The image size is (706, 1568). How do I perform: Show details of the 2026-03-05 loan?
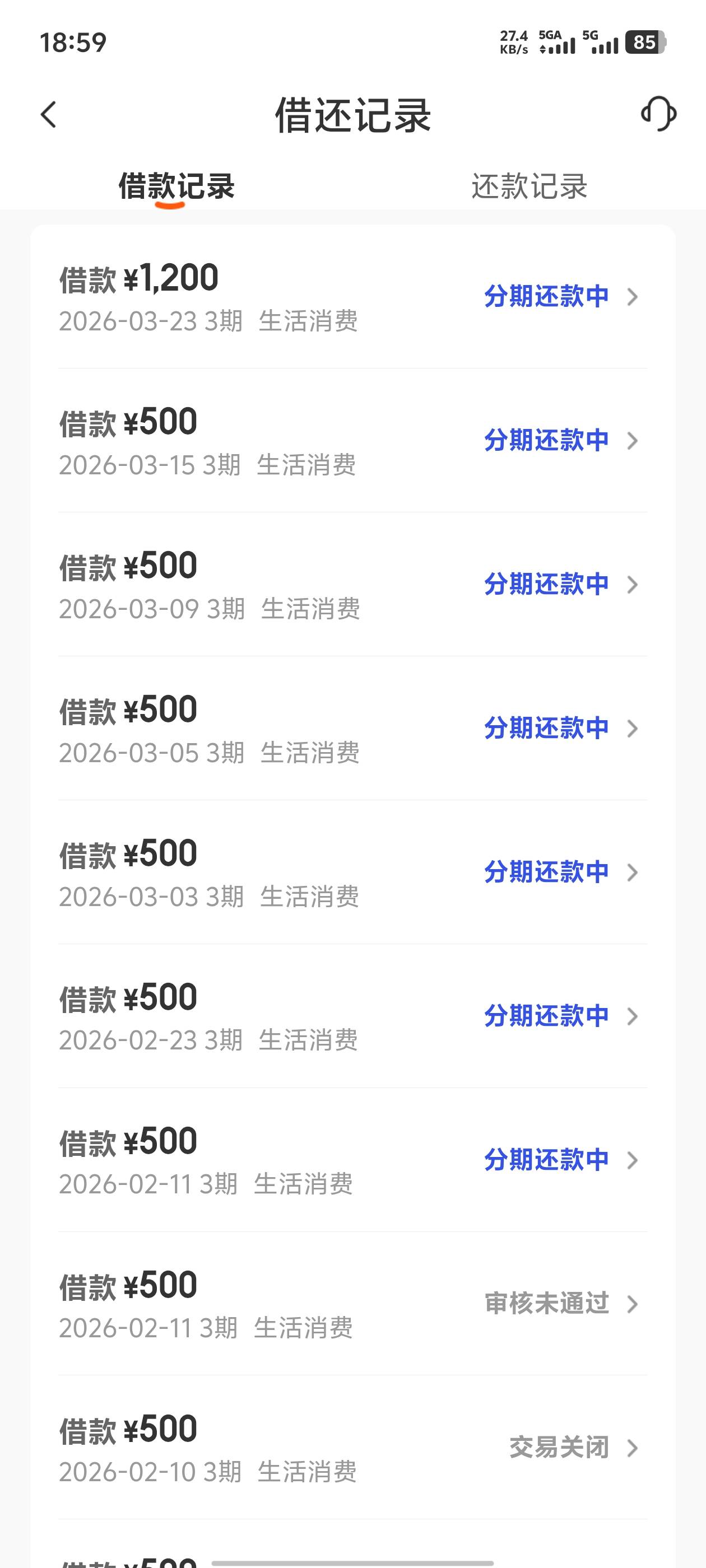pyautogui.click(x=352, y=729)
